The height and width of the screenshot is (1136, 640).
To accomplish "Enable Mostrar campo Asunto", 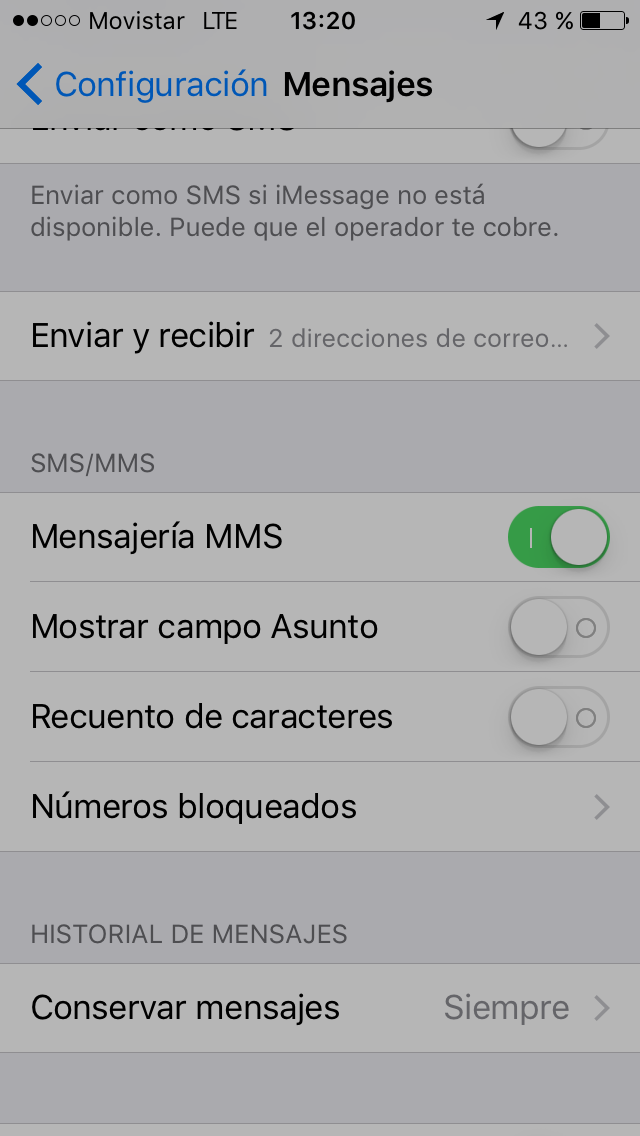I will pos(558,627).
